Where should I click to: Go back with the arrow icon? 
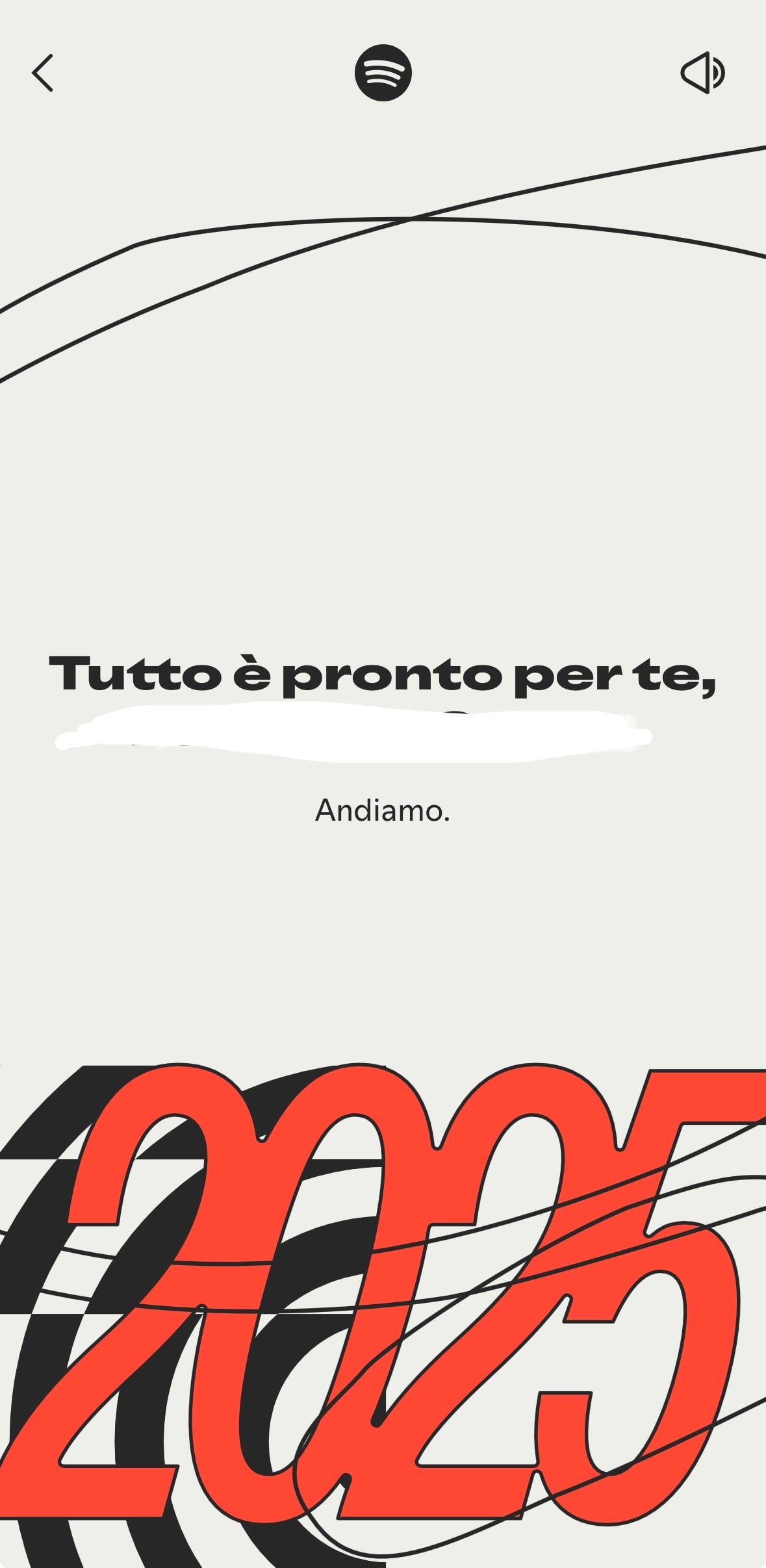point(43,73)
